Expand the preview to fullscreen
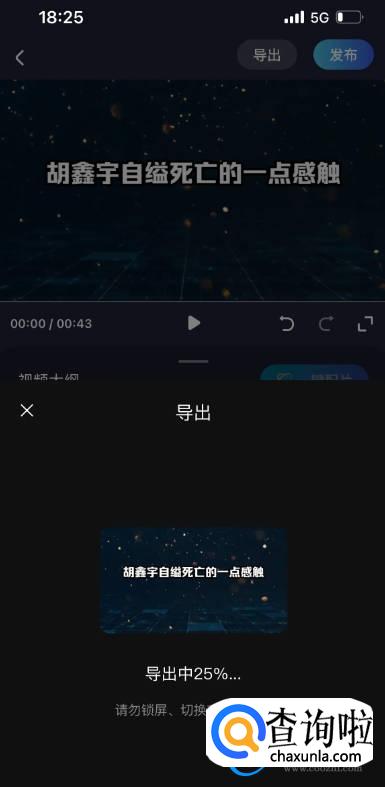 coord(365,324)
